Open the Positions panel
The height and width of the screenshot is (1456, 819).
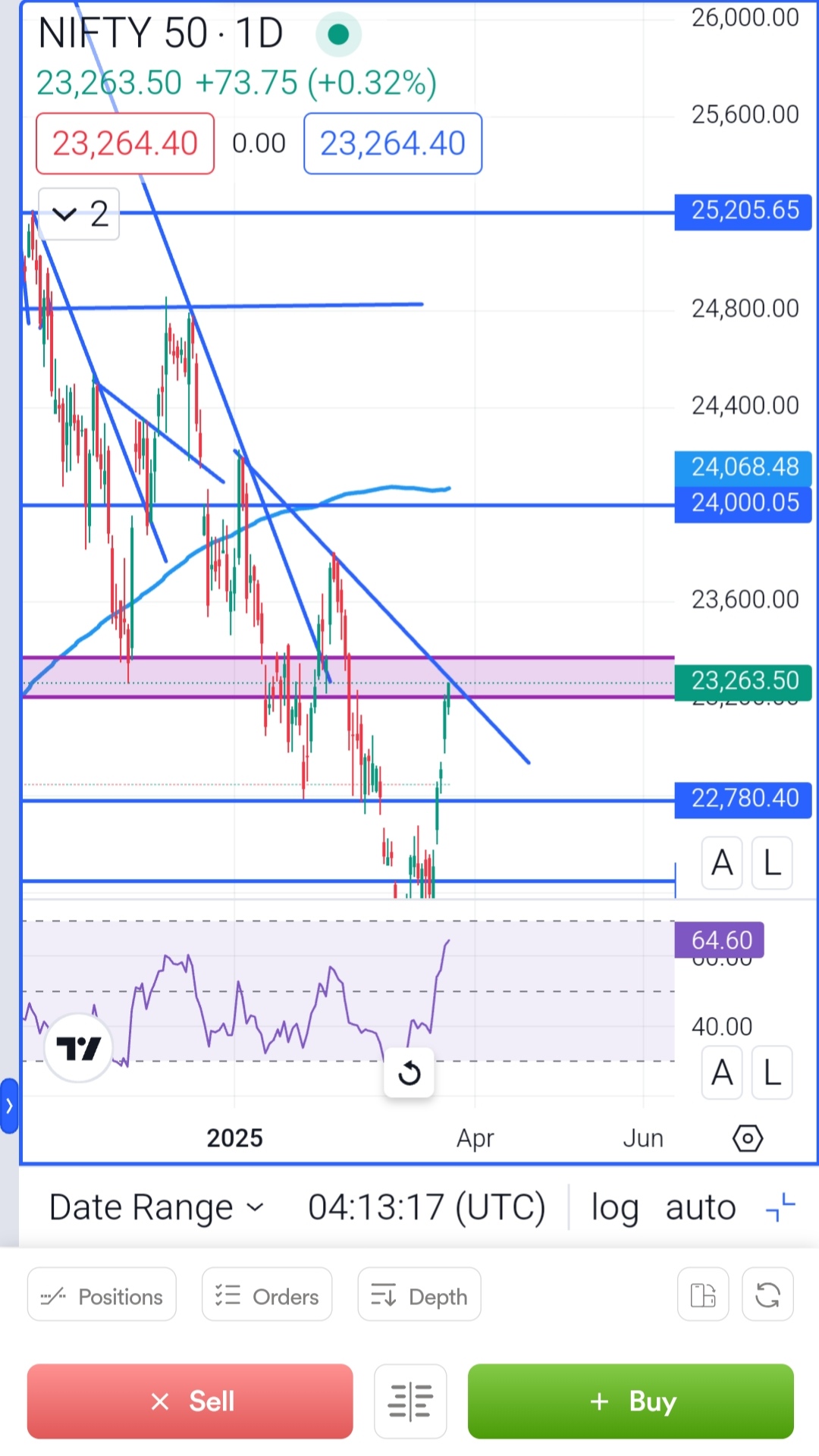pyautogui.click(x=102, y=1295)
